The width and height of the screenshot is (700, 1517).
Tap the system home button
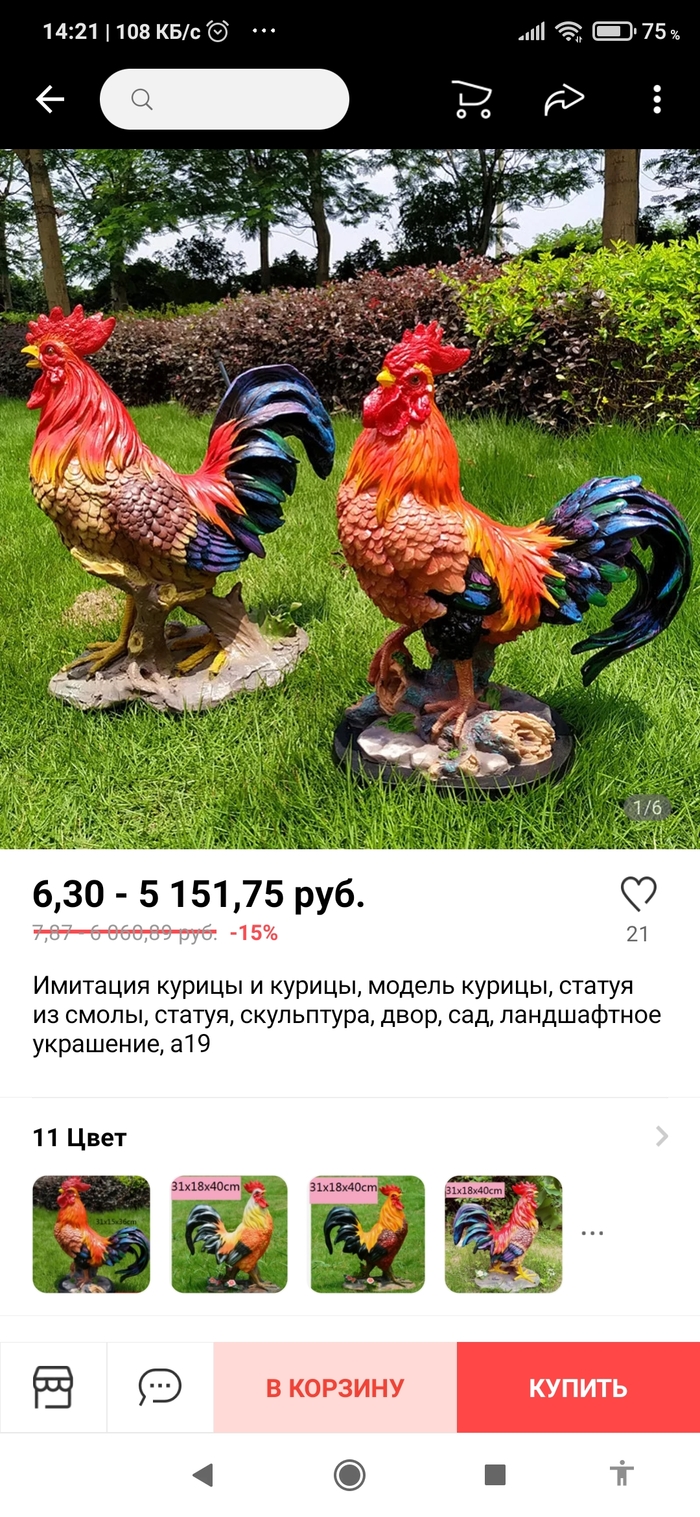coord(349,1474)
